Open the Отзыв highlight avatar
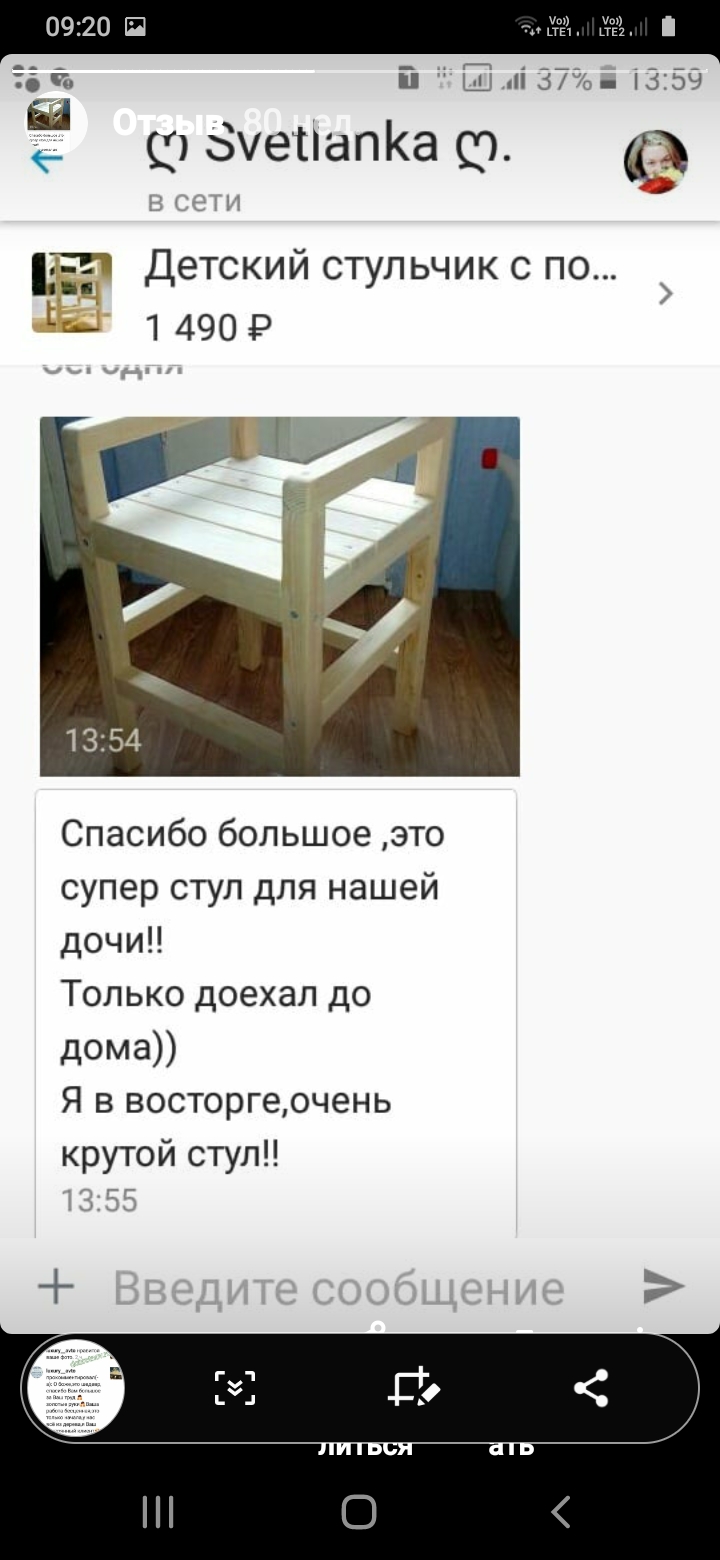Viewport: 720px width, 1560px height. pos(55,122)
